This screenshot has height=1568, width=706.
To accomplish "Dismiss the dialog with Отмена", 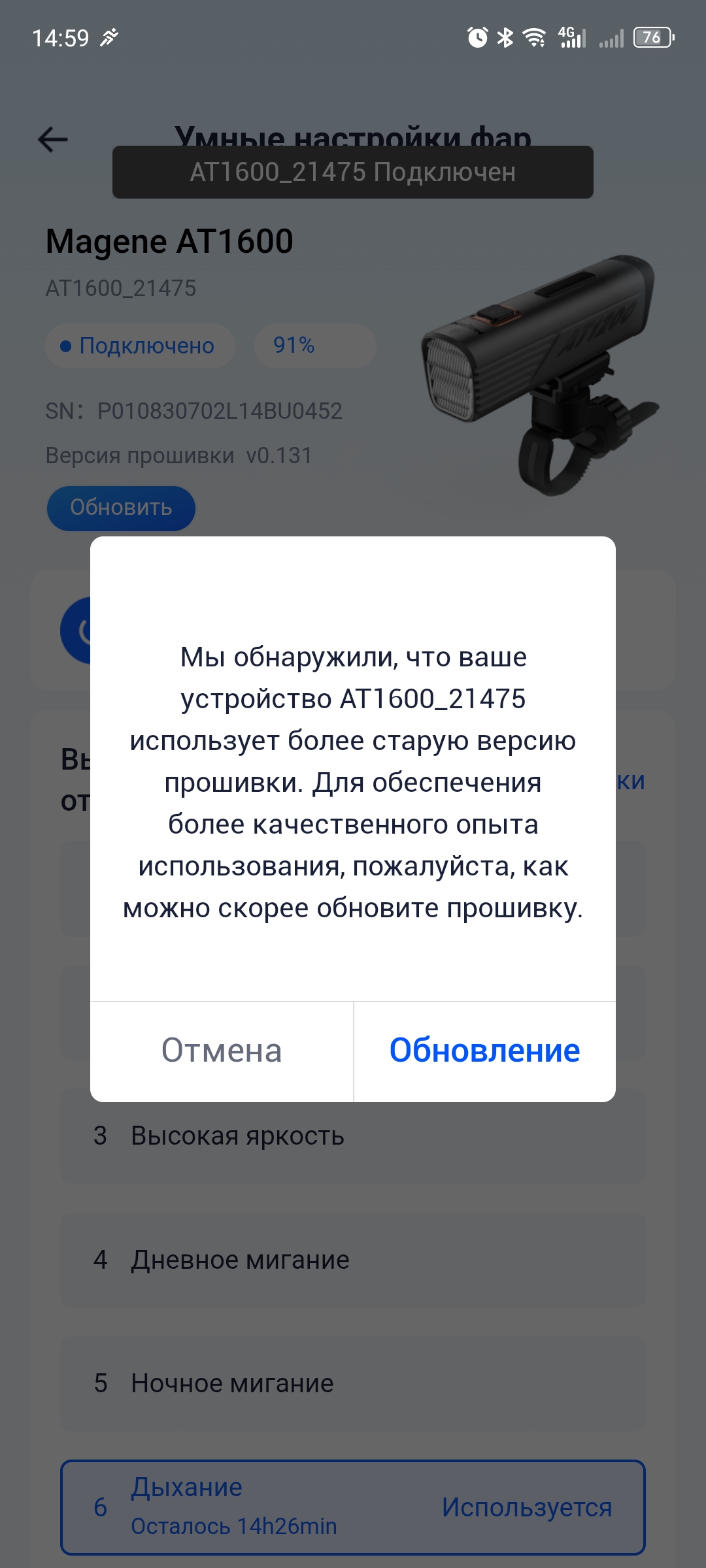I will pyautogui.click(x=222, y=1051).
